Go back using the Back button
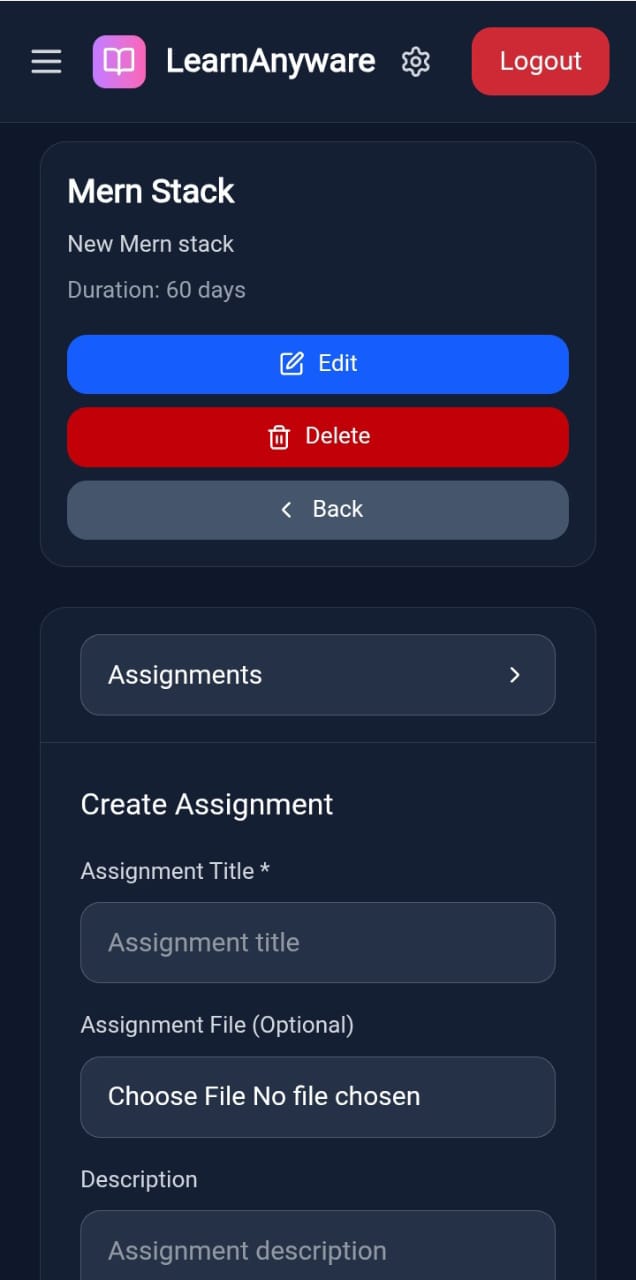The width and height of the screenshot is (636, 1280). point(318,510)
